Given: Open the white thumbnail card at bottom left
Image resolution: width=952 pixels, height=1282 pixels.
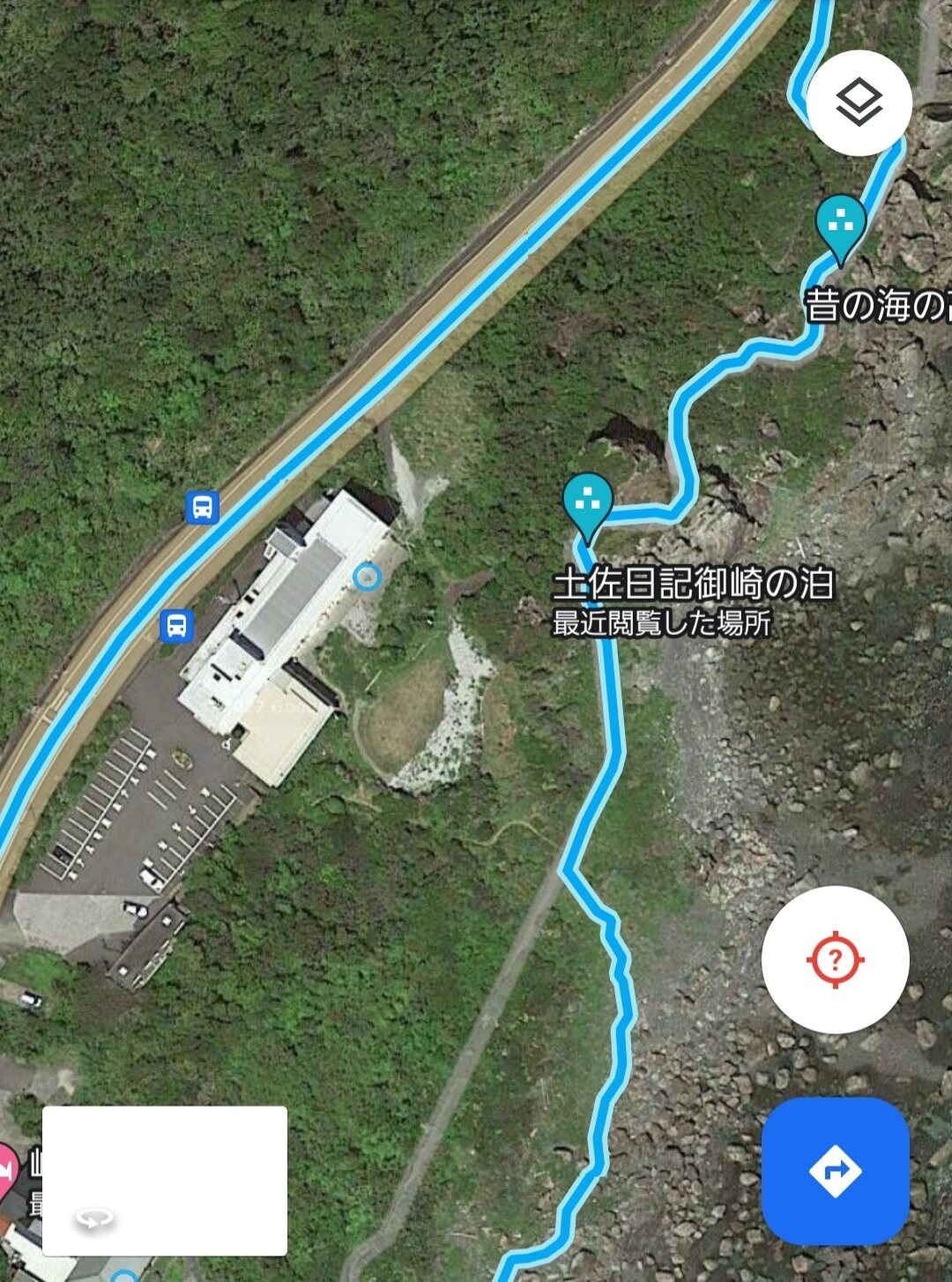Looking at the screenshot, I should point(165,1181).
